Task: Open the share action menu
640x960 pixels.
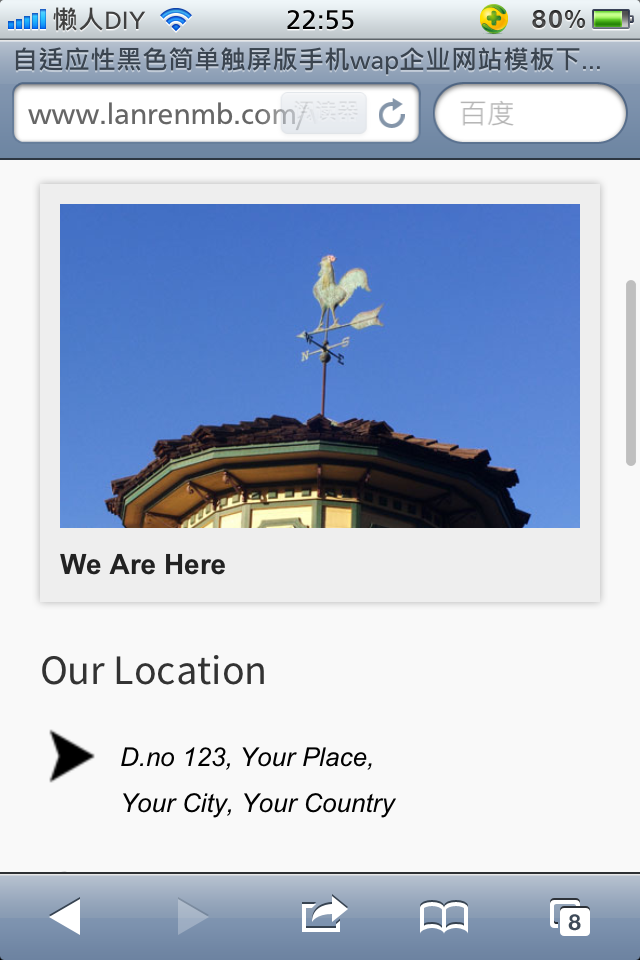Action: click(323, 915)
